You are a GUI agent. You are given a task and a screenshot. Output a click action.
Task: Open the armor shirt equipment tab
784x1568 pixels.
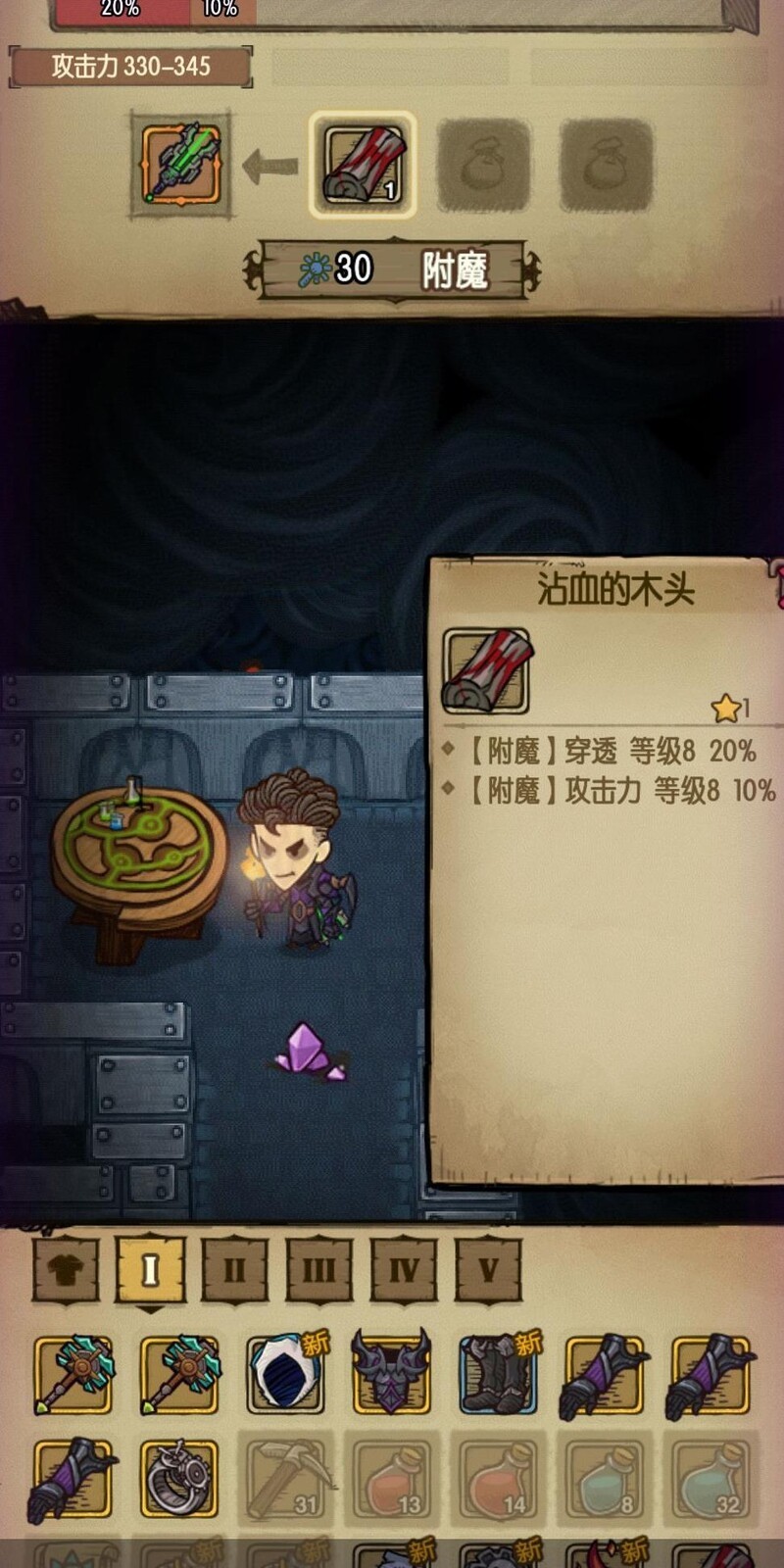pyautogui.click(x=66, y=1270)
